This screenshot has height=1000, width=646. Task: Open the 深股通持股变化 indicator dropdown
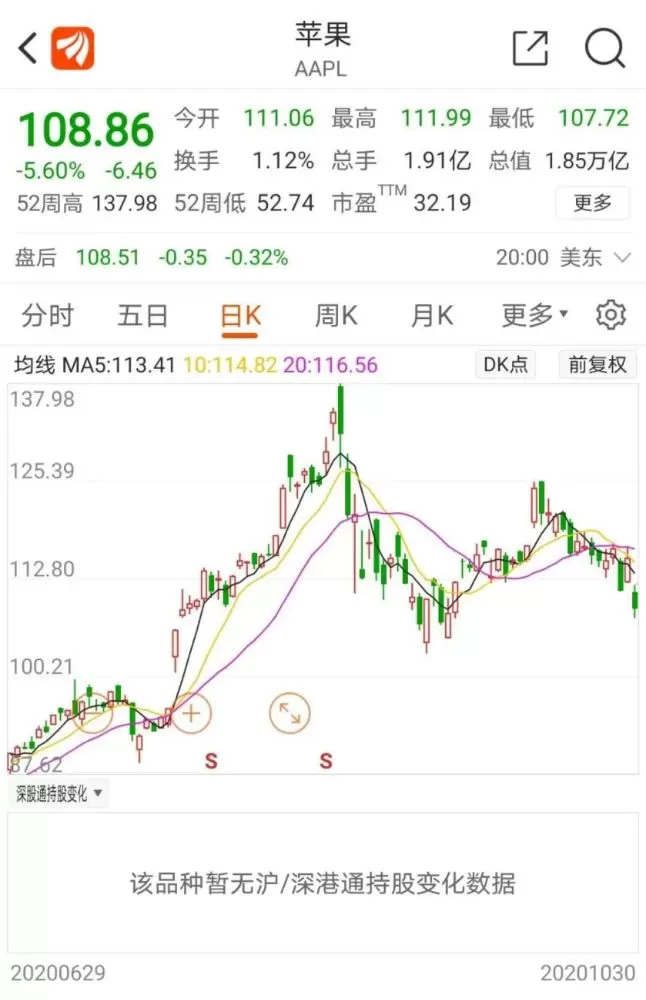[x=59, y=794]
